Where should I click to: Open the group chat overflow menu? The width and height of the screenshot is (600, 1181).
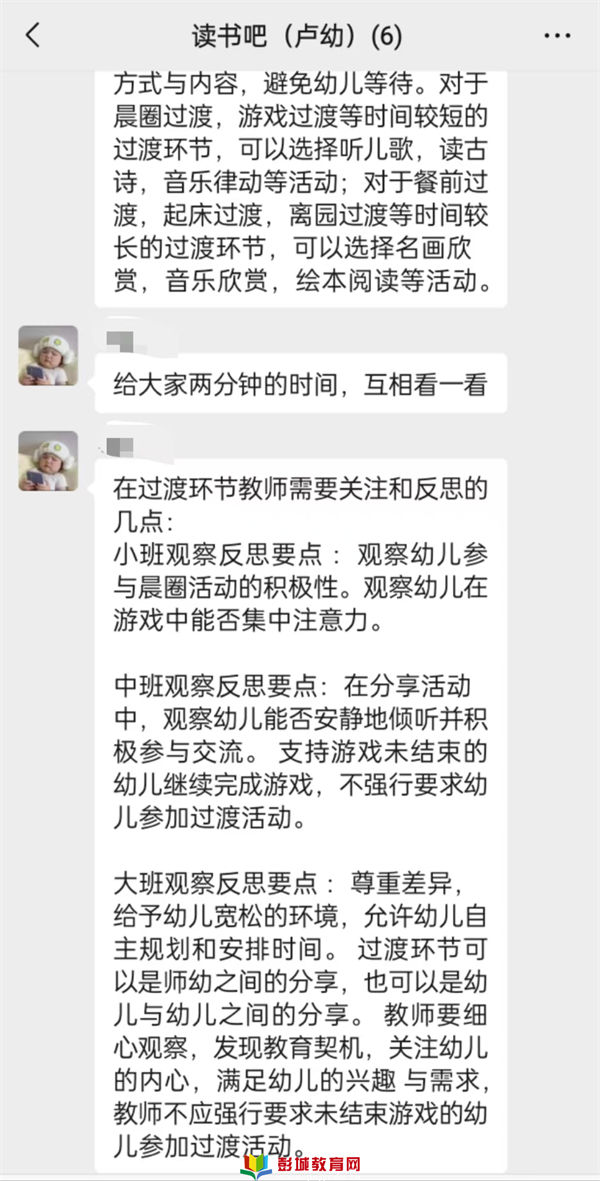[557, 36]
